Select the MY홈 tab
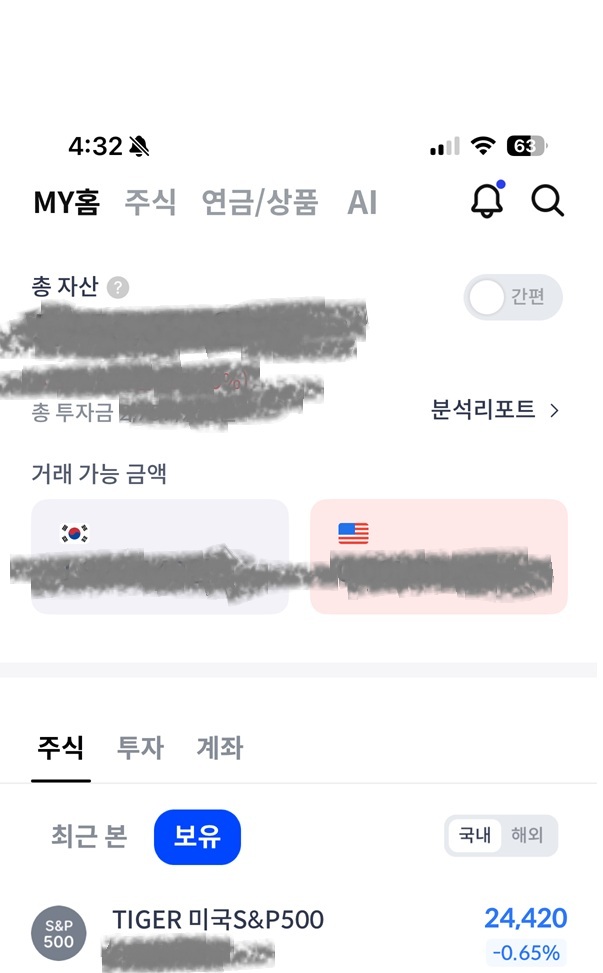The height and width of the screenshot is (973, 603). click(x=66, y=202)
